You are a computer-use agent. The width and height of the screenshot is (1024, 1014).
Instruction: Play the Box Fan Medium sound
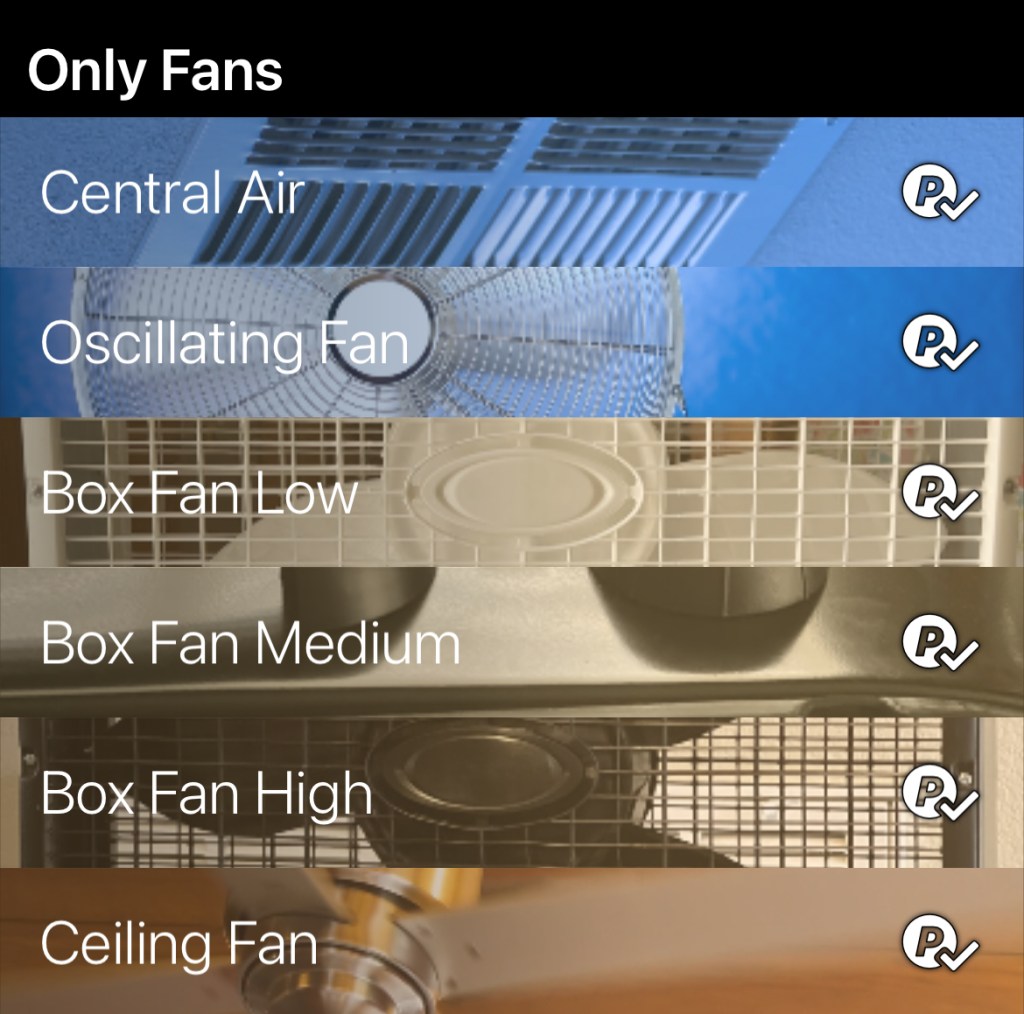(250, 643)
